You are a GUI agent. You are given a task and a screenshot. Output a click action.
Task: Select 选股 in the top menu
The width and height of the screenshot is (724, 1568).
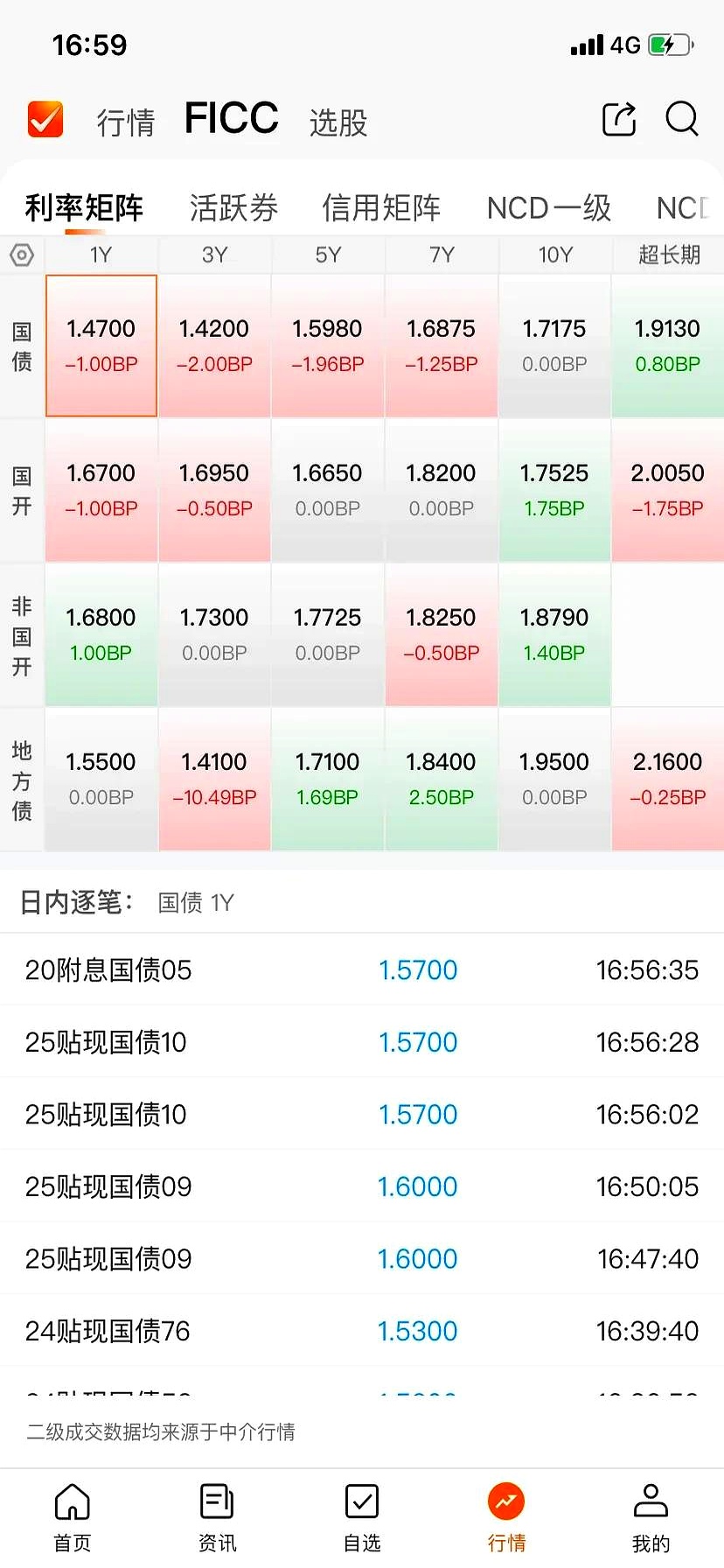338,122
